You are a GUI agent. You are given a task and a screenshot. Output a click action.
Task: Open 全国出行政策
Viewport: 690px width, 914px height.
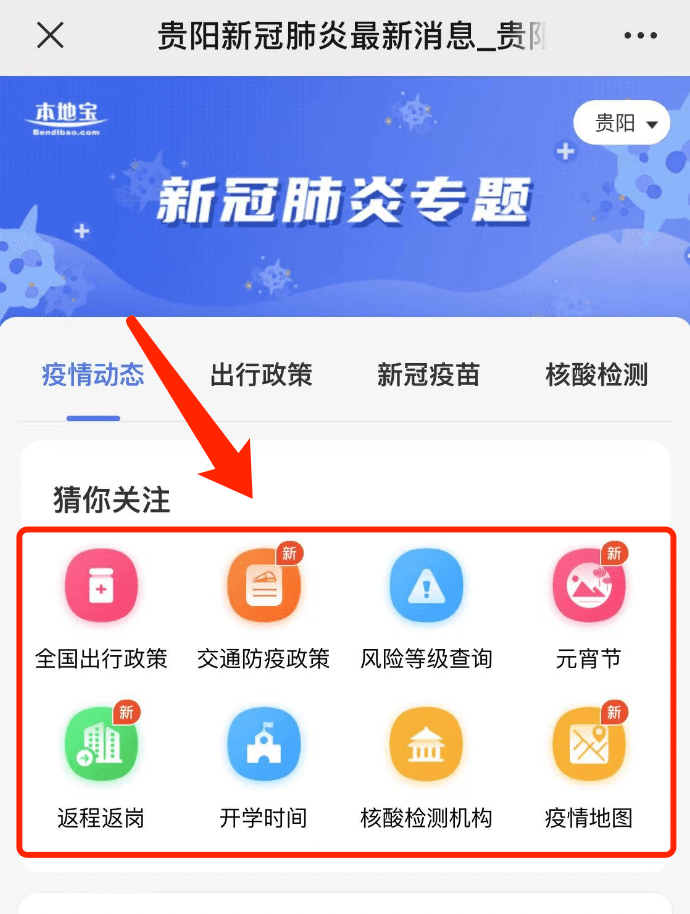point(101,587)
